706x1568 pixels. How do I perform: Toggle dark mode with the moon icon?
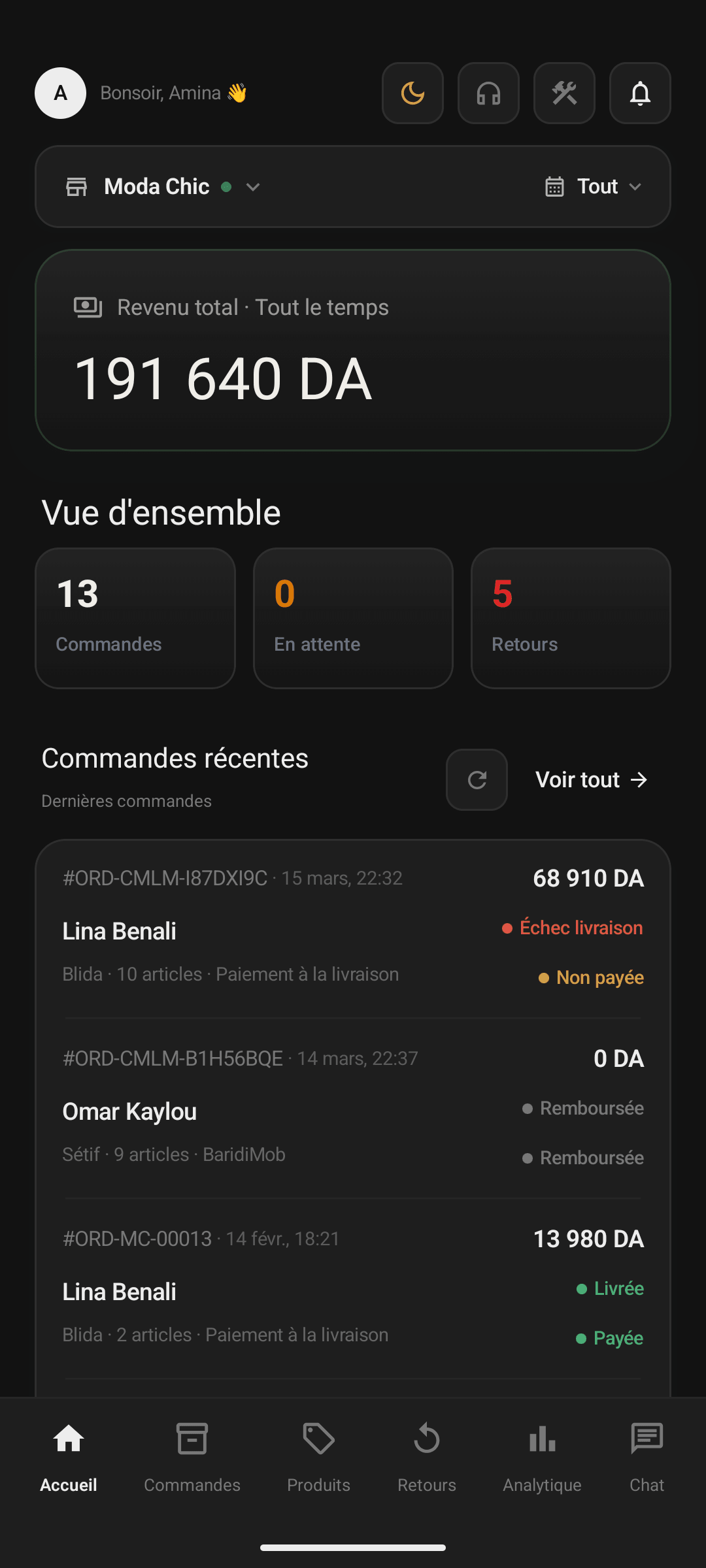tap(412, 93)
